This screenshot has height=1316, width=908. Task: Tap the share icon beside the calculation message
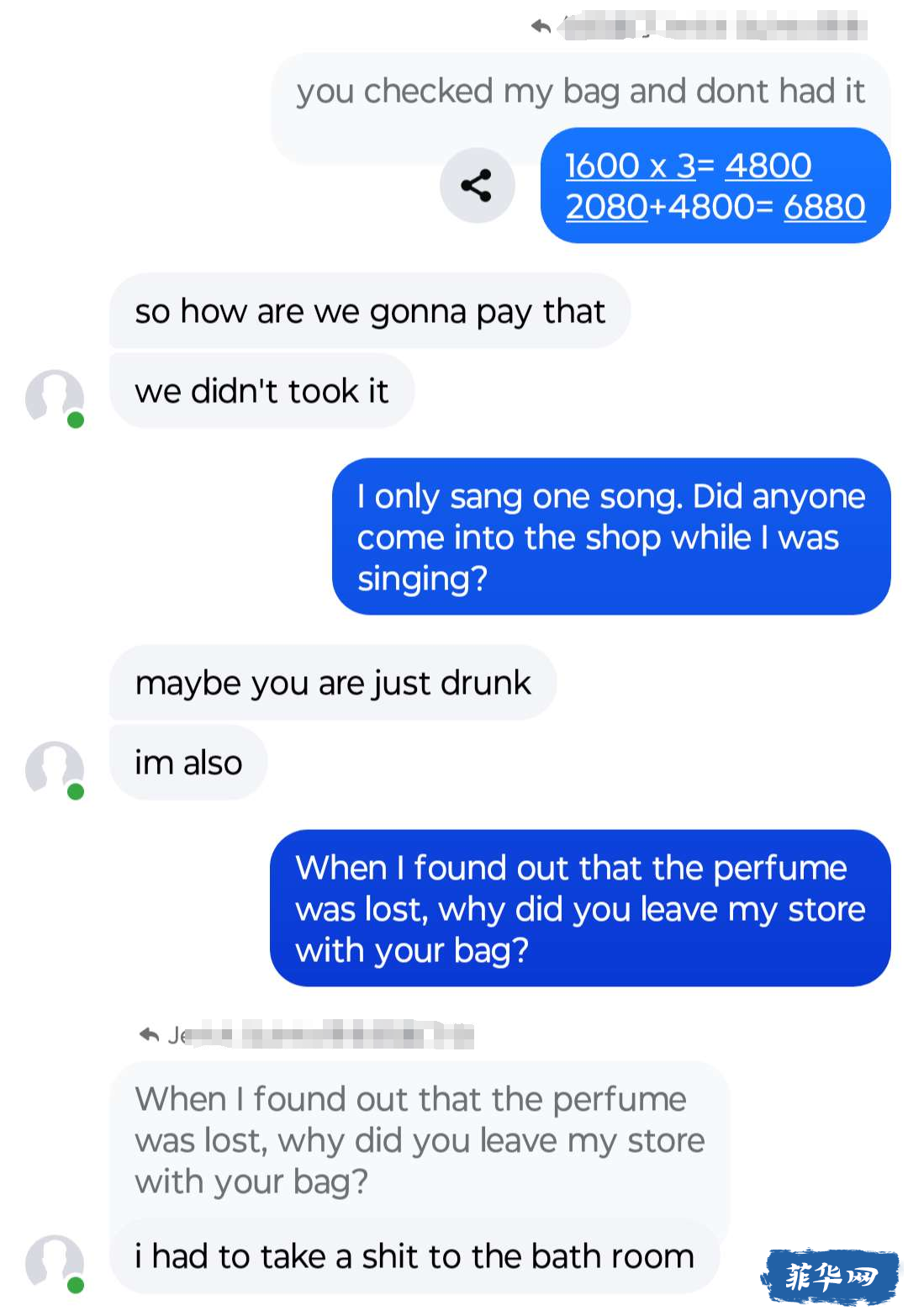(x=477, y=185)
